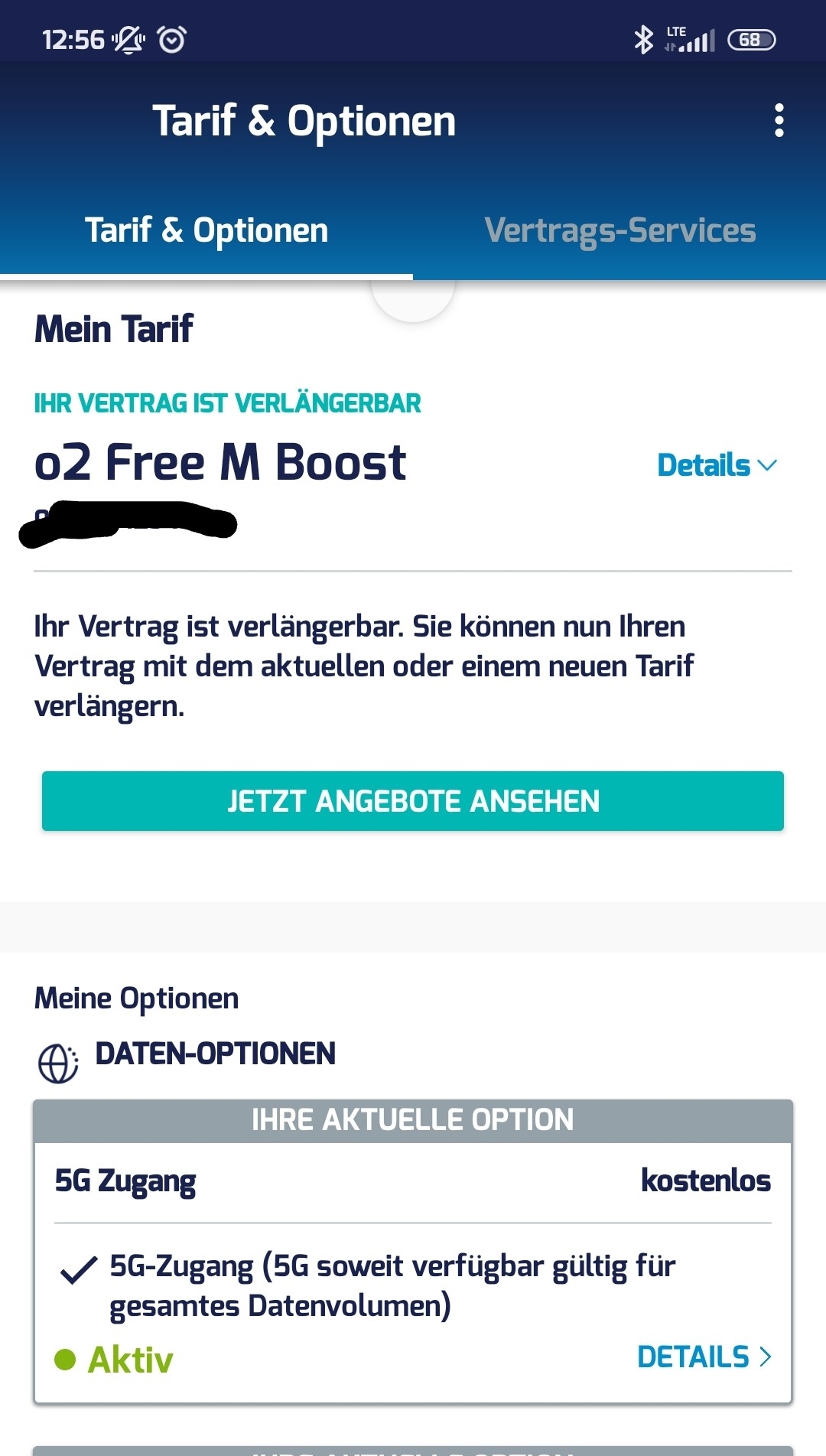This screenshot has width=826, height=1456.
Task: Open DETAILS of the 5G Zugang option
Action: [x=704, y=1357]
